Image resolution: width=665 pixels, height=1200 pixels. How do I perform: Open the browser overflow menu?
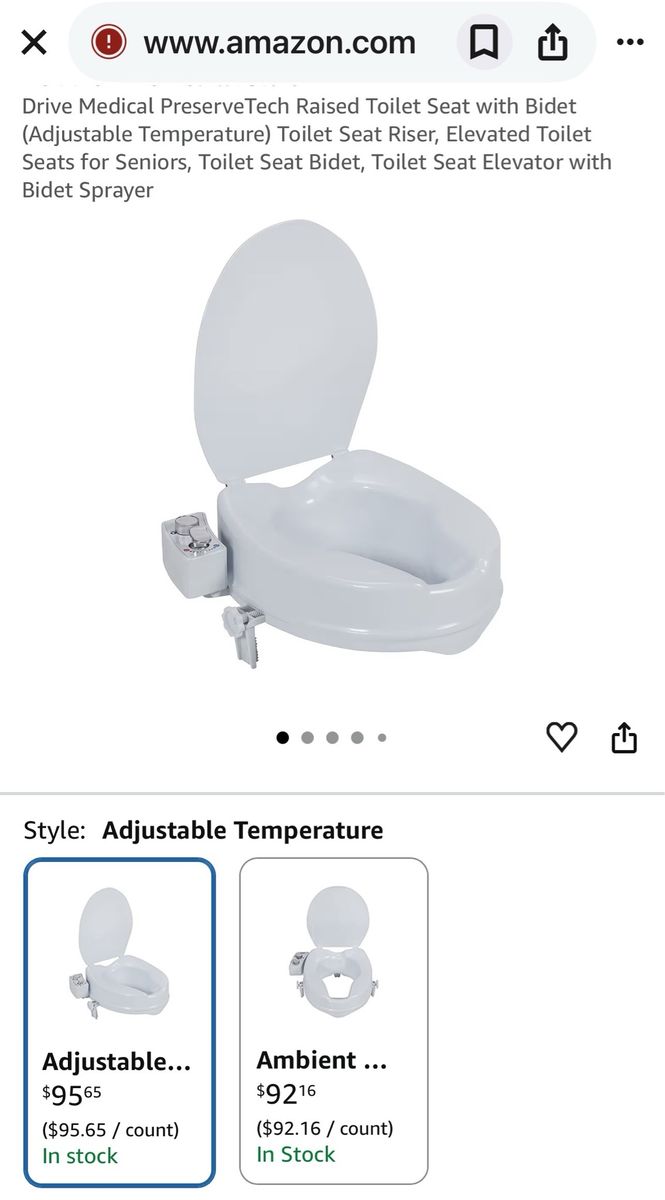pos(630,42)
